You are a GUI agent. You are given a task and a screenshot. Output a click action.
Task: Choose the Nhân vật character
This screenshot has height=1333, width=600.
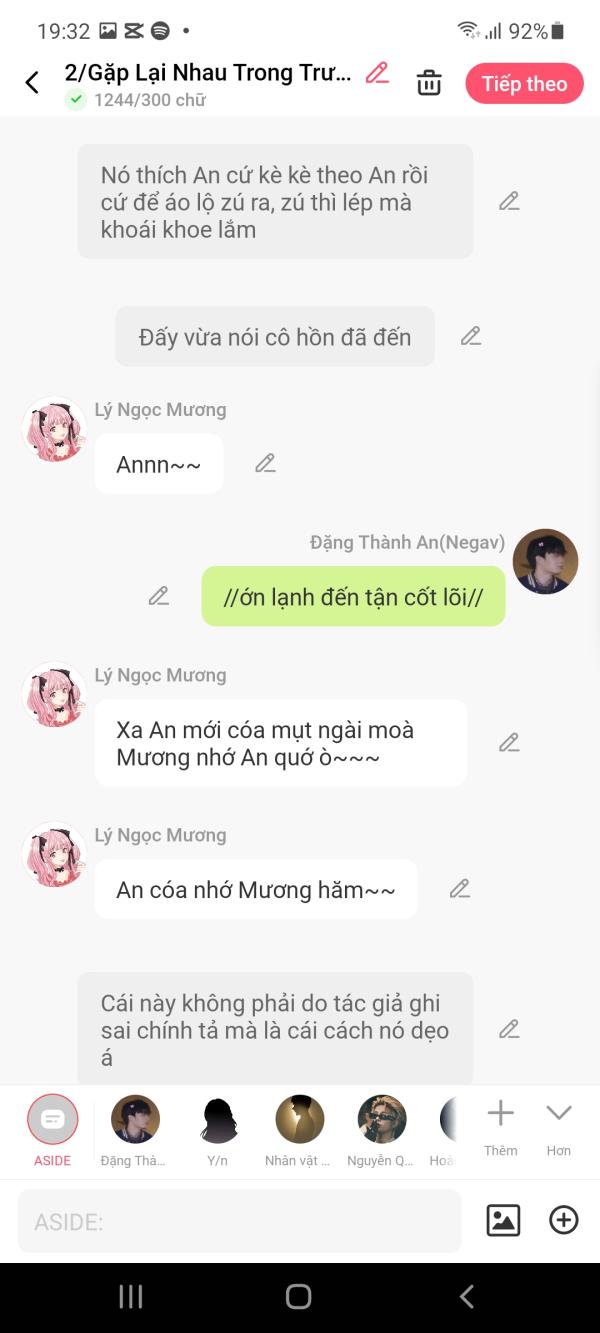300,1131
